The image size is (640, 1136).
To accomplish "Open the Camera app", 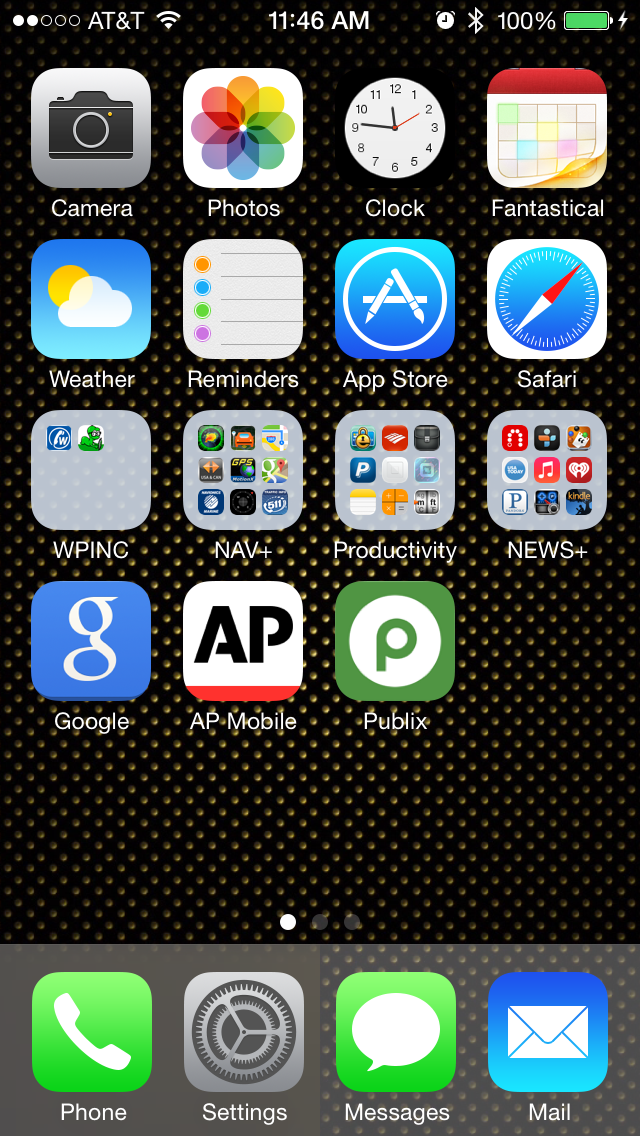I will pos(91,128).
